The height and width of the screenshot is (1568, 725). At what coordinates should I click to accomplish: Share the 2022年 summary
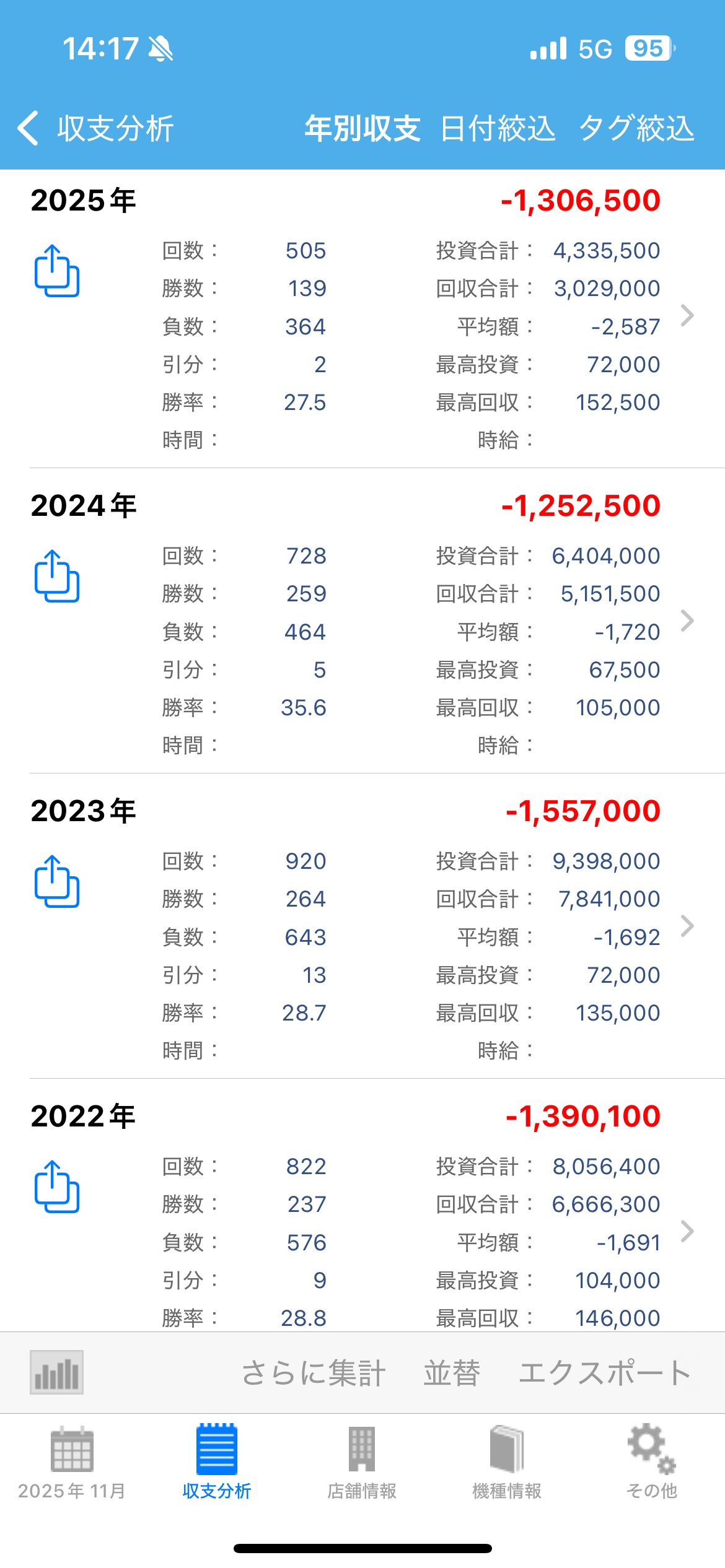click(56, 1187)
